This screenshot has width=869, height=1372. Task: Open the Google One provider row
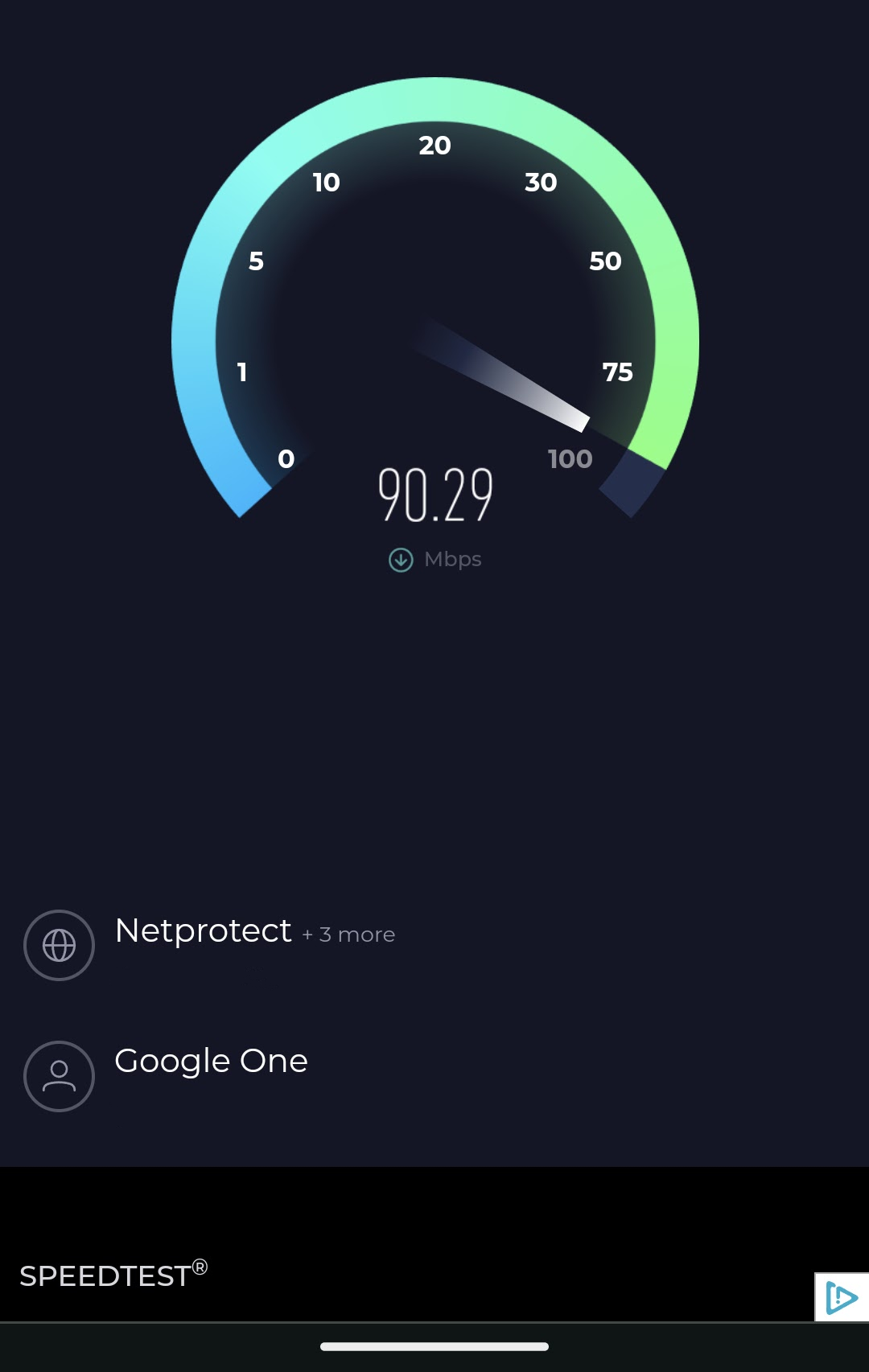(x=211, y=1062)
